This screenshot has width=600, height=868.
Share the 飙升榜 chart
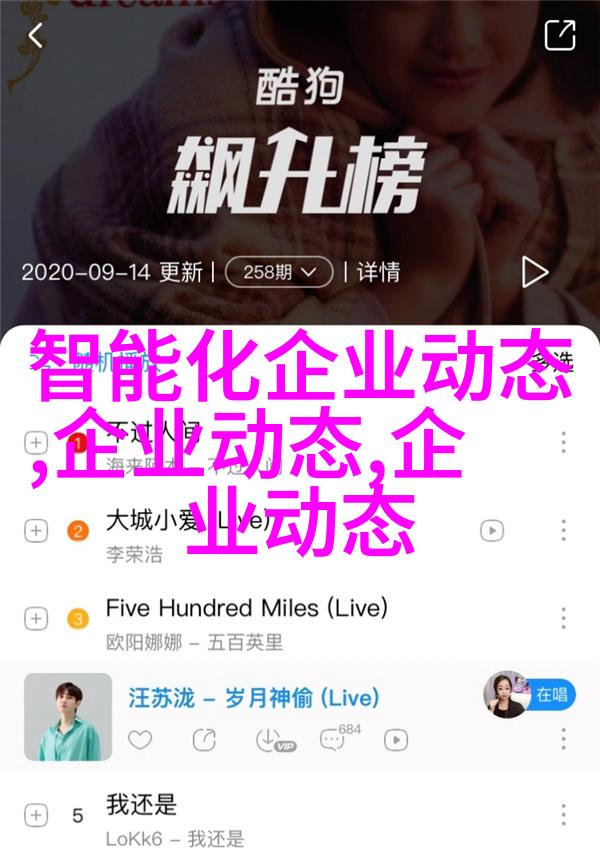click(x=560, y=36)
